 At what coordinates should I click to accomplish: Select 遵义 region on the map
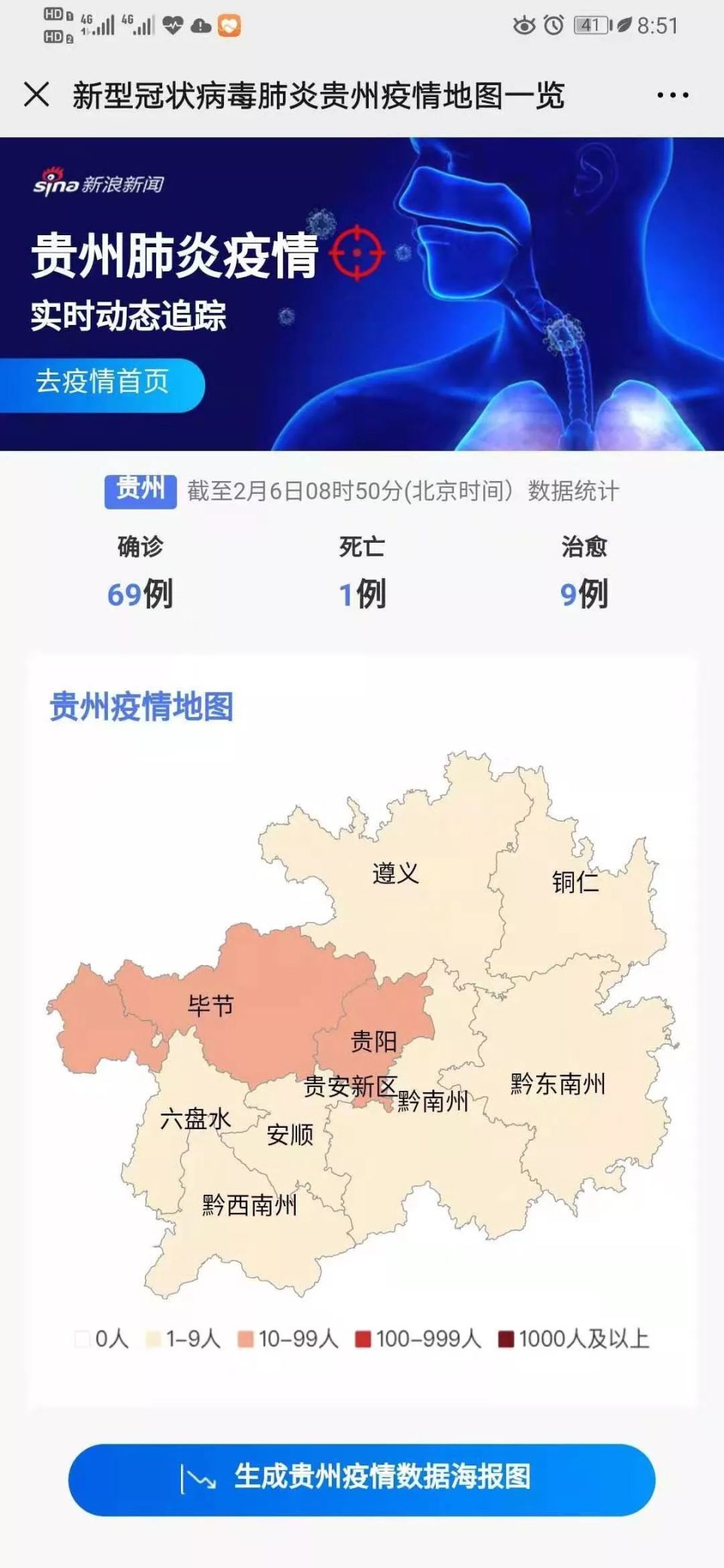click(395, 874)
